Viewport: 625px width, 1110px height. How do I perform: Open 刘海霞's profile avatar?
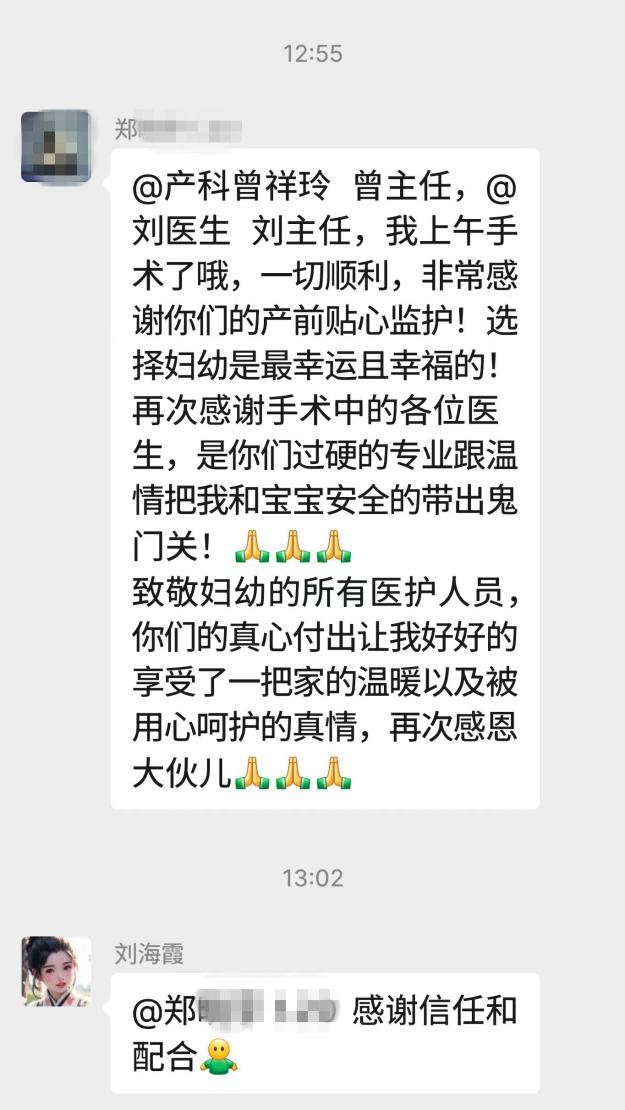56,970
